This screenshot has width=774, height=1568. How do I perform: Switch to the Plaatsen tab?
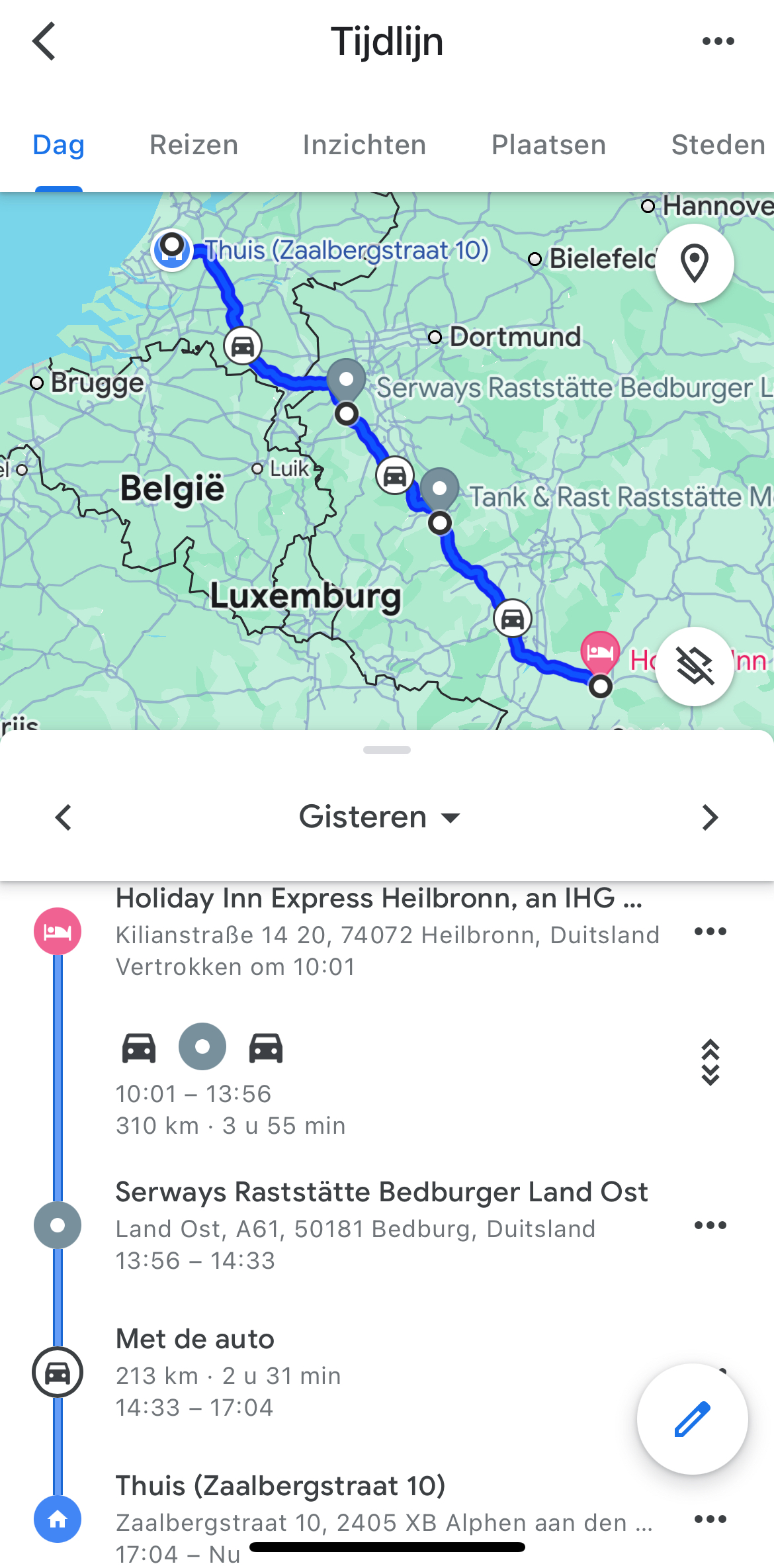point(548,145)
